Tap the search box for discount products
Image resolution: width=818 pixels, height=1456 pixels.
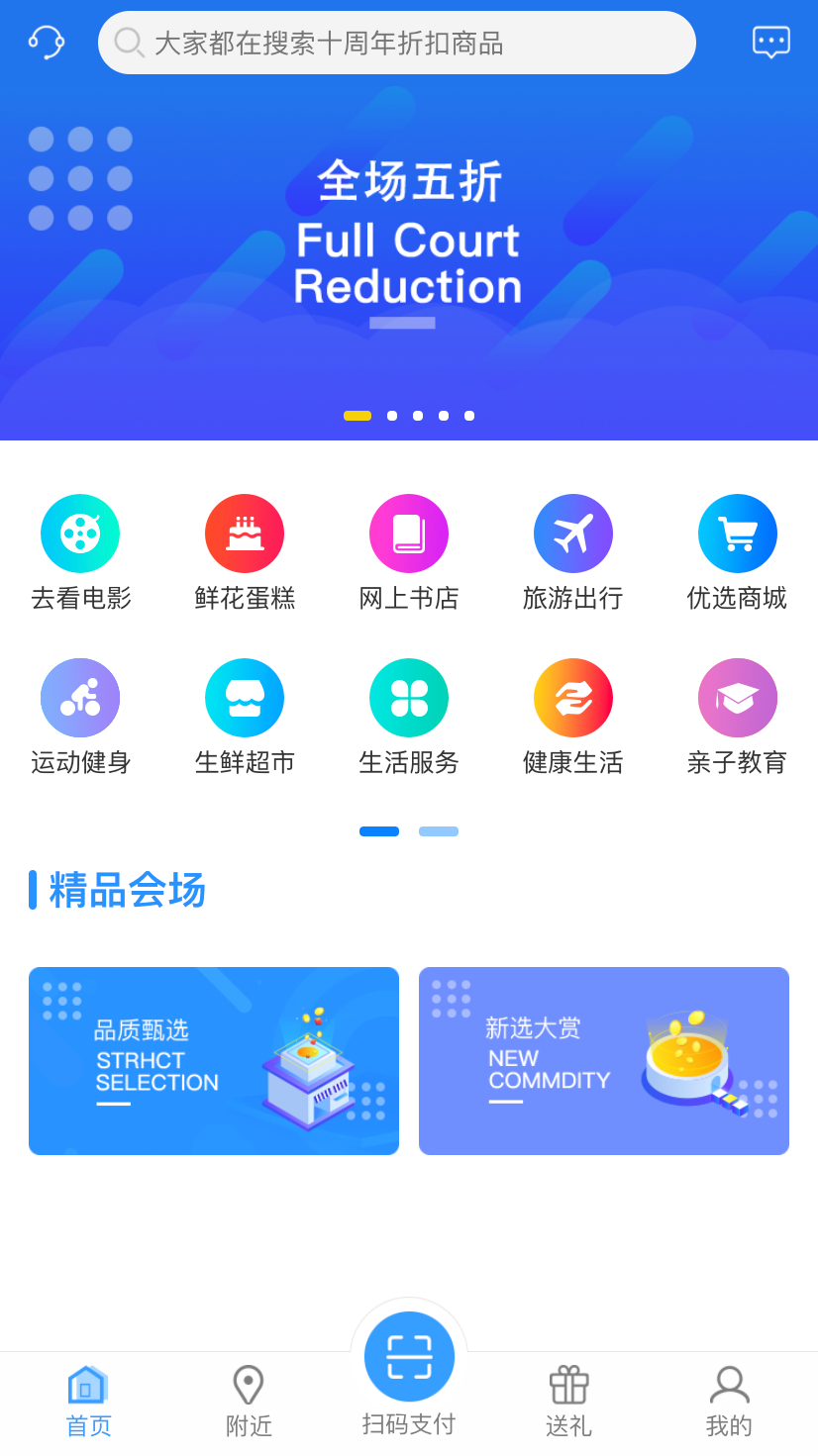click(x=396, y=43)
